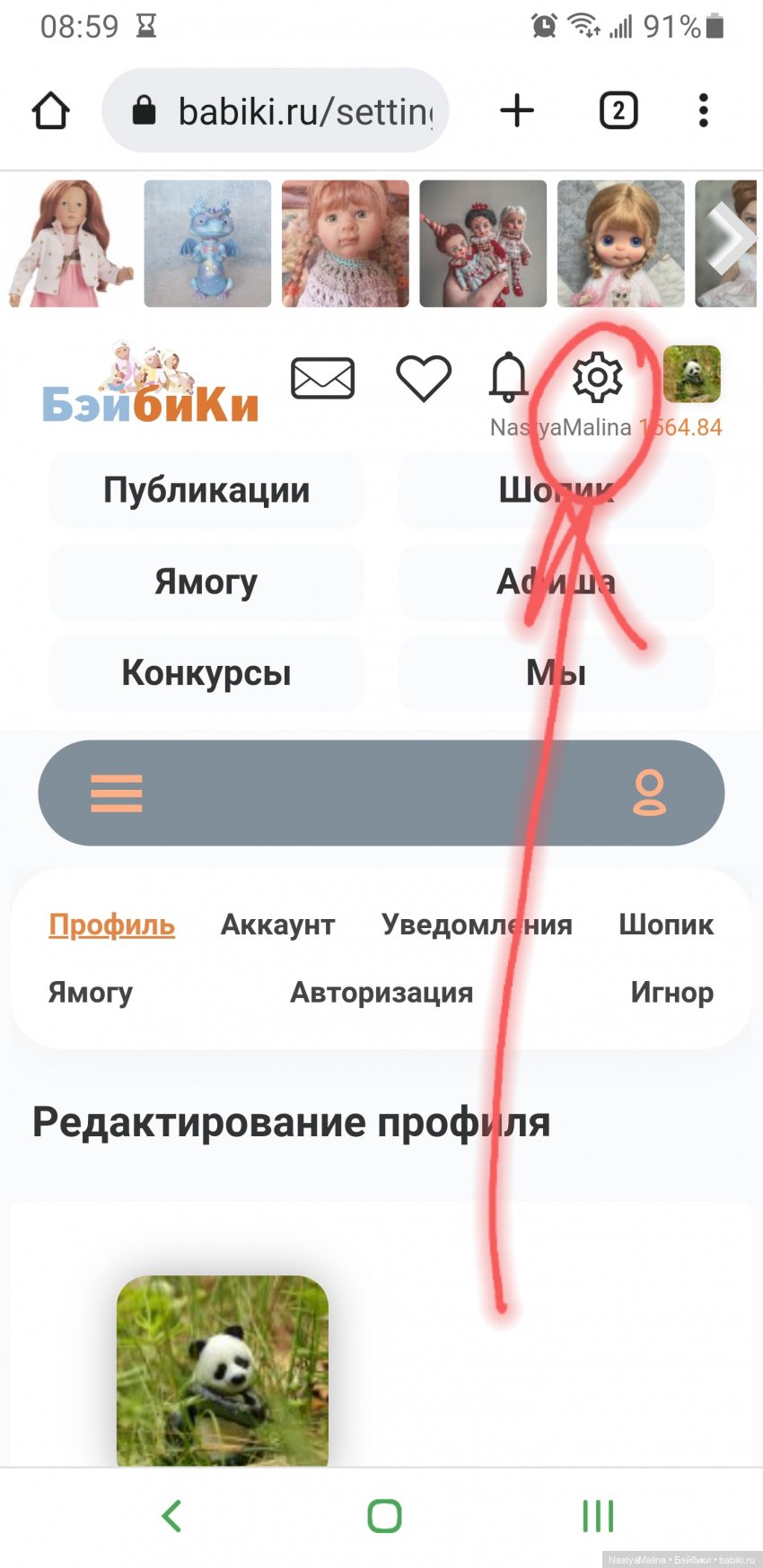Open a new browser tab
This screenshot has width=763, height=1568.
pos(517,111)
